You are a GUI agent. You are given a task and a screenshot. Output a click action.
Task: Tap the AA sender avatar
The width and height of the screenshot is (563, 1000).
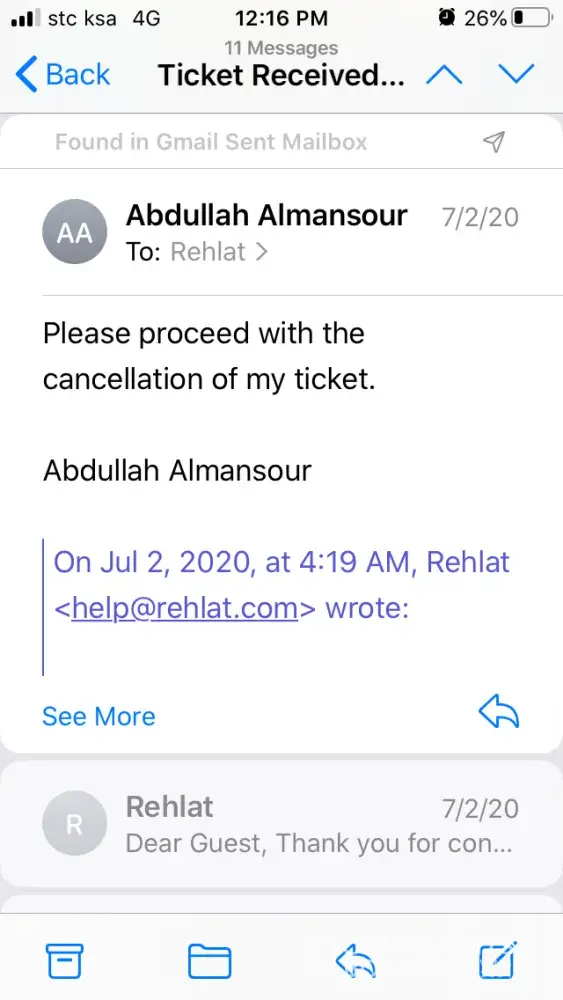(x=75, y=232)
